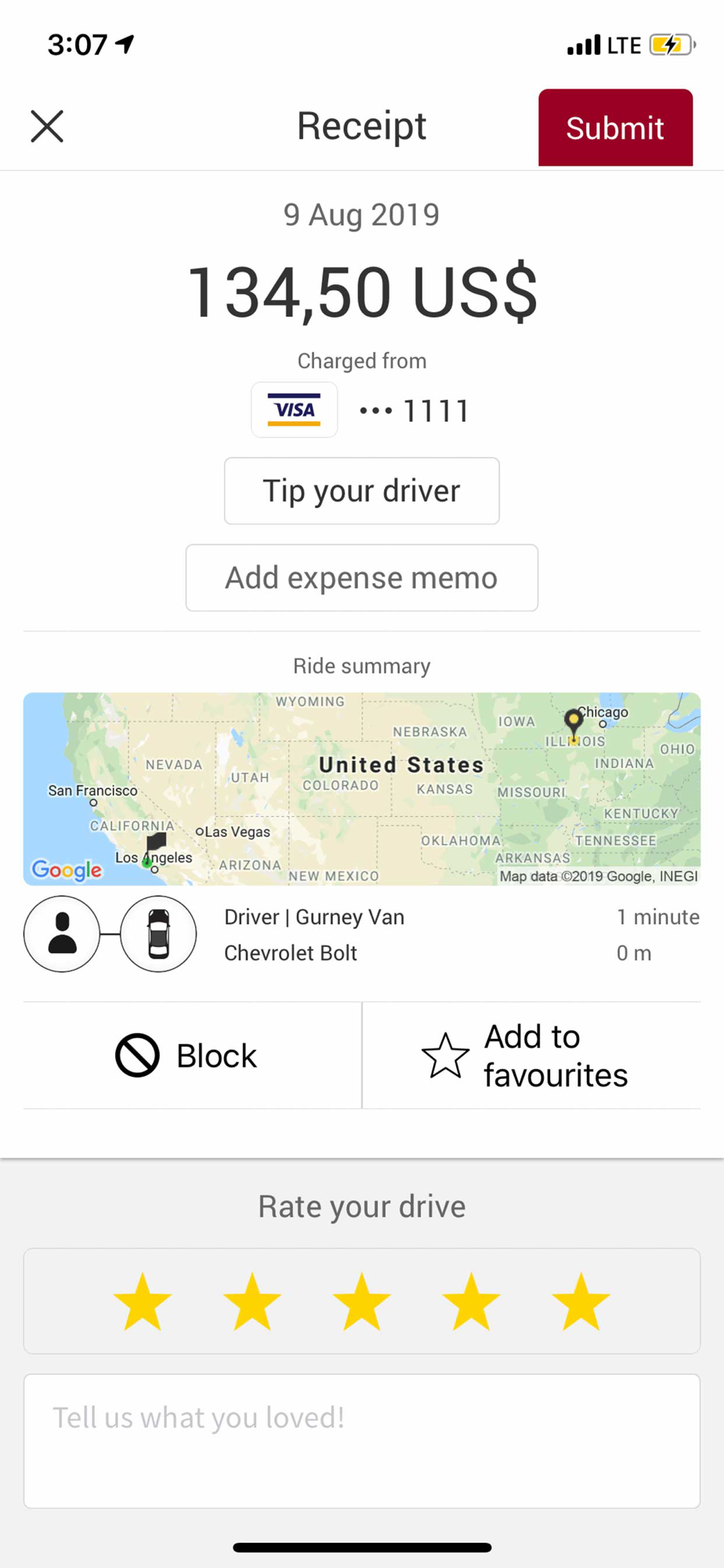Viewport: 724px width, 1568px height.
Task: Give a five-star rating
Action: point(581,1302)
